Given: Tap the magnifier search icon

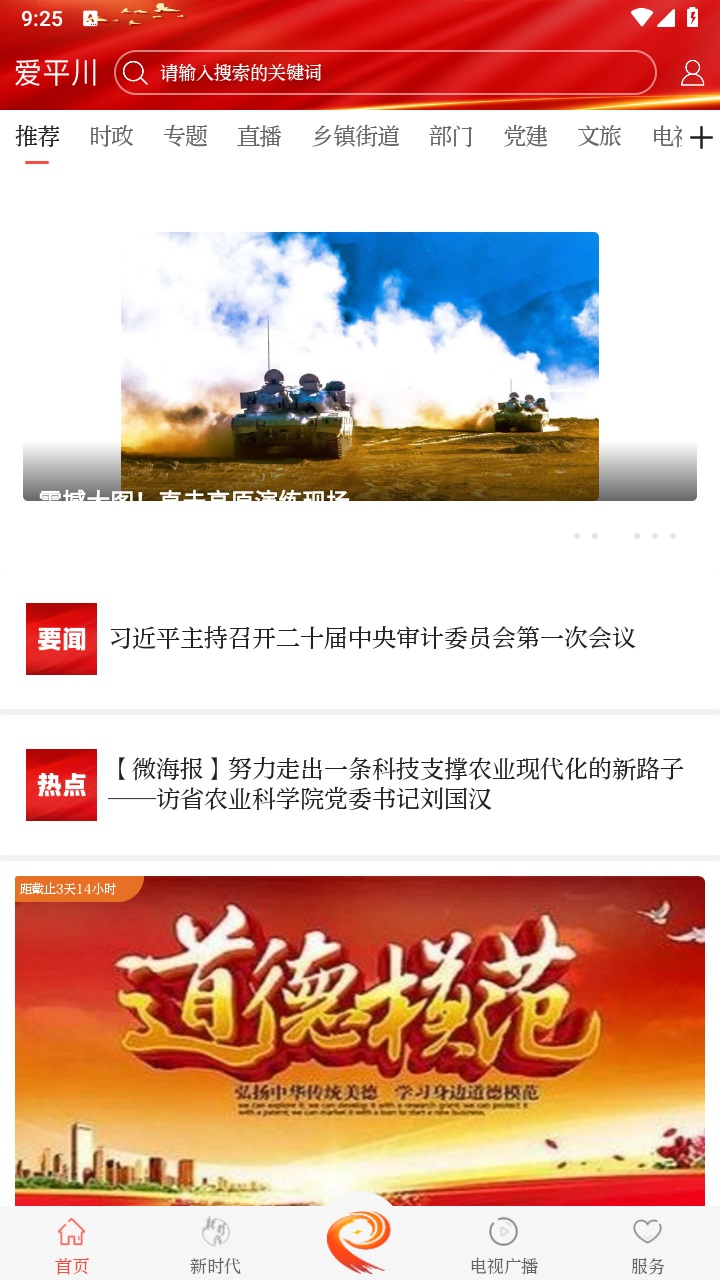Looking at the screenshot, I should pos(134,72).
